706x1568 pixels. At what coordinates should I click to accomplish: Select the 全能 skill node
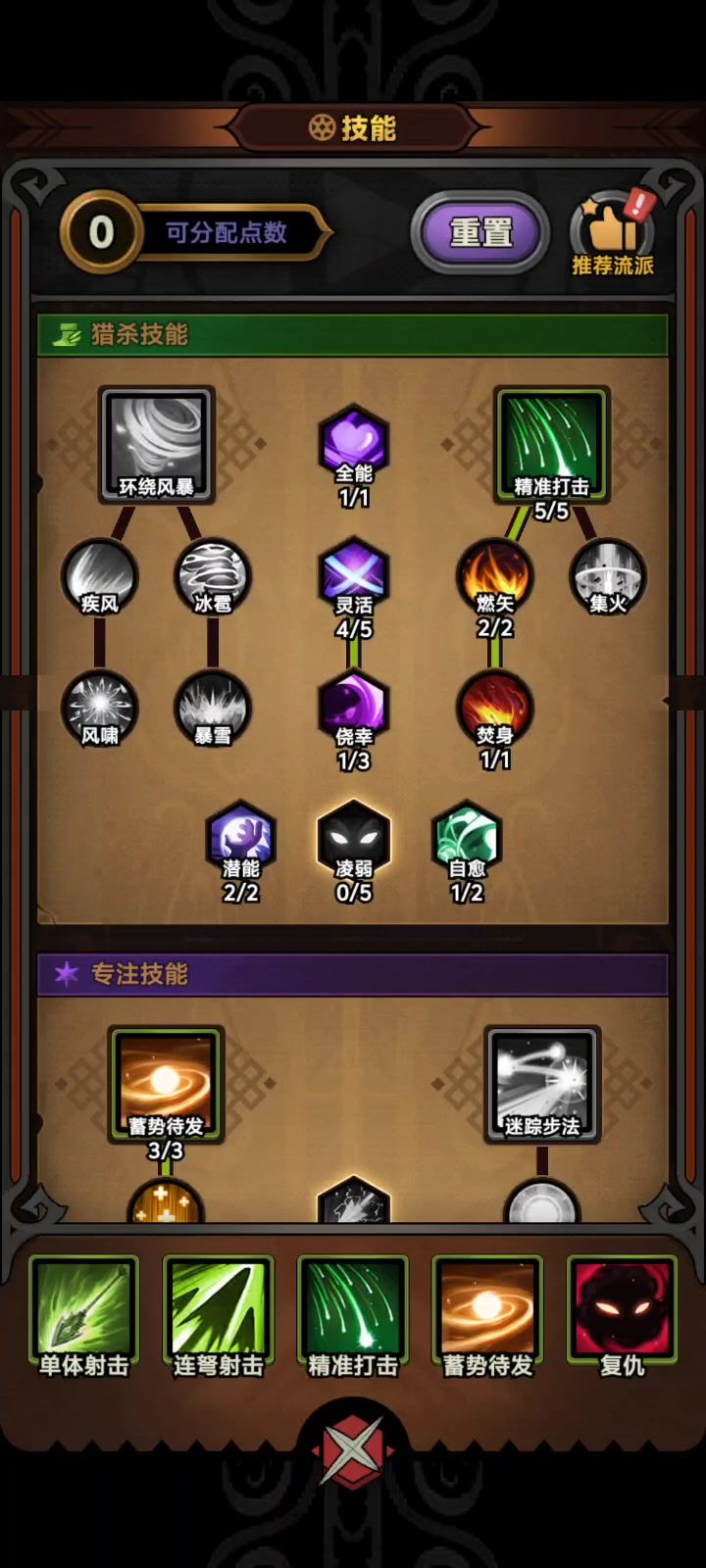click(354, 446)
